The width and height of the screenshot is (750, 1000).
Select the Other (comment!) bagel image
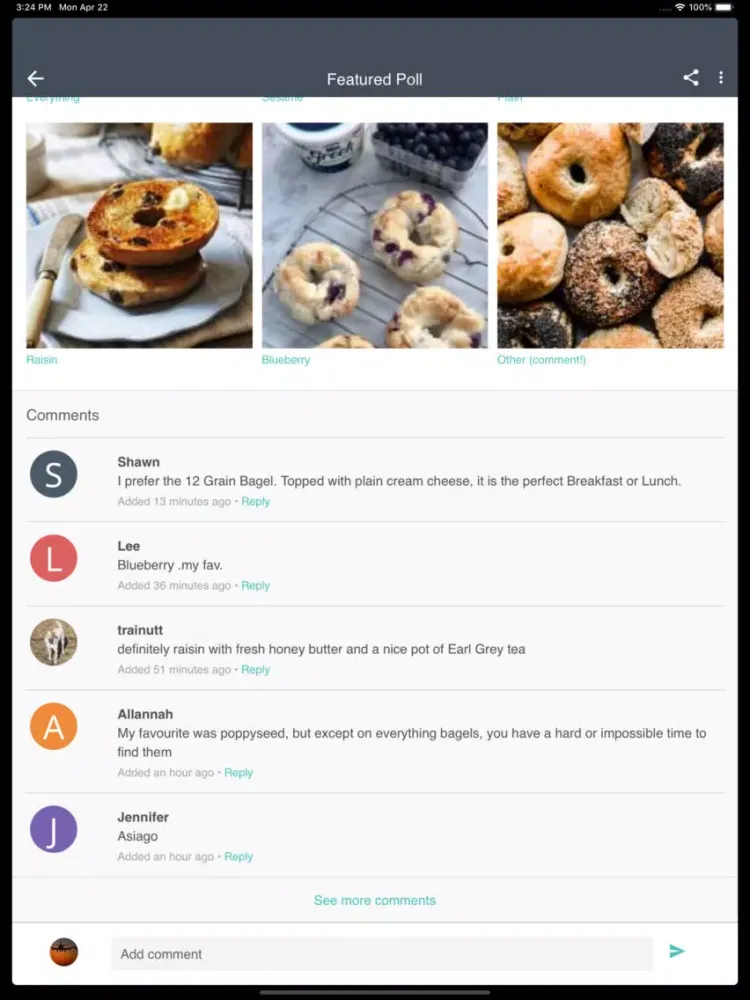(x=610, y=235)
